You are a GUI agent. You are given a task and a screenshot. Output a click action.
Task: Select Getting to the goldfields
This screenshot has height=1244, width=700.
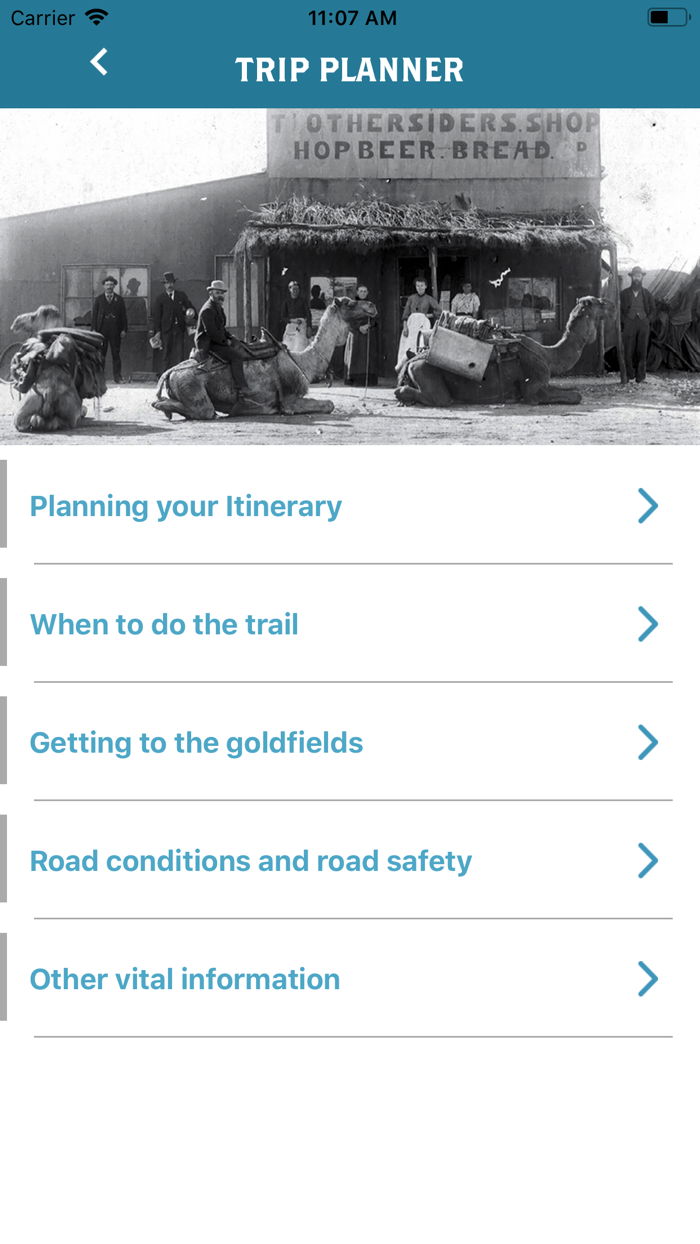350,742
